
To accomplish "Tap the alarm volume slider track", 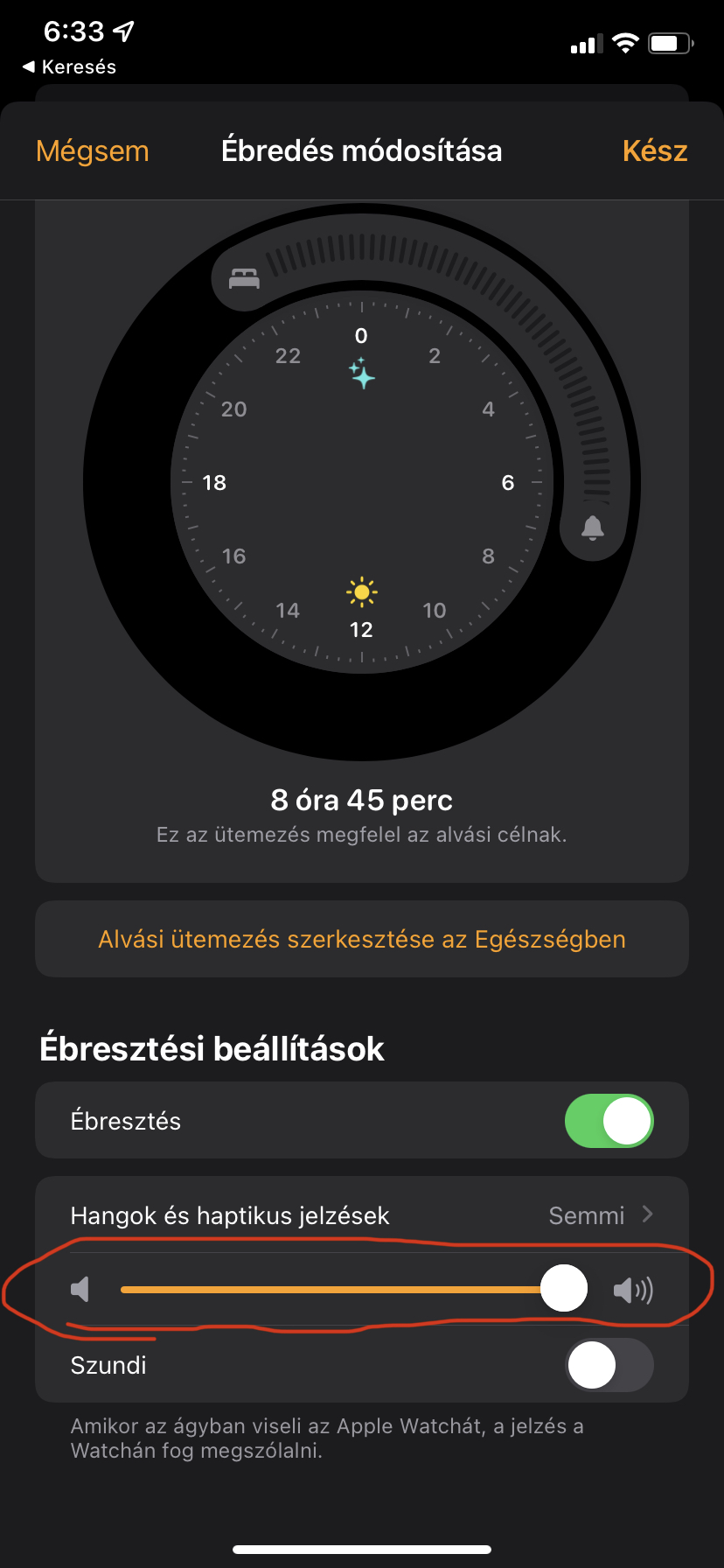I will (x=342, y=1289).
